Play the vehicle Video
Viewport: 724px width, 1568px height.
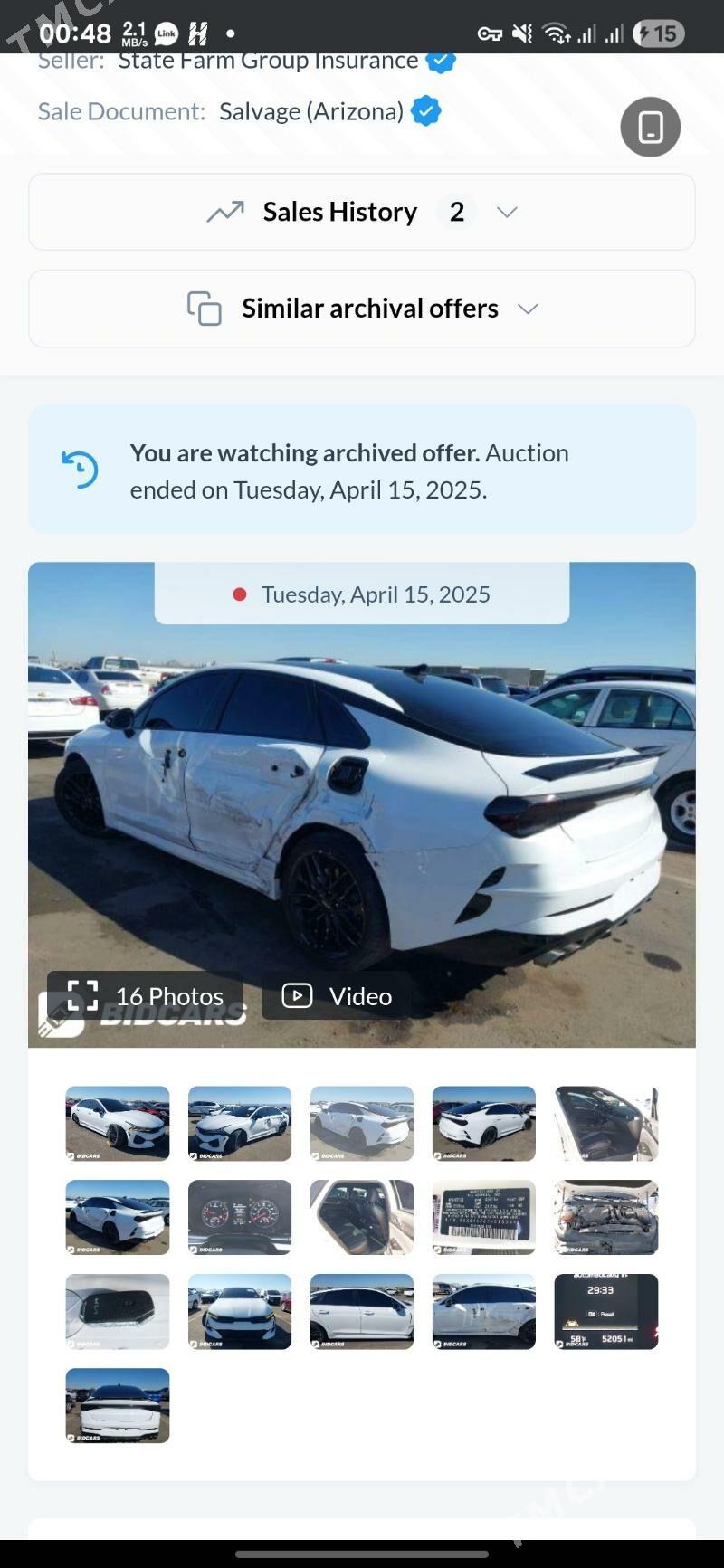coord(338,995)
